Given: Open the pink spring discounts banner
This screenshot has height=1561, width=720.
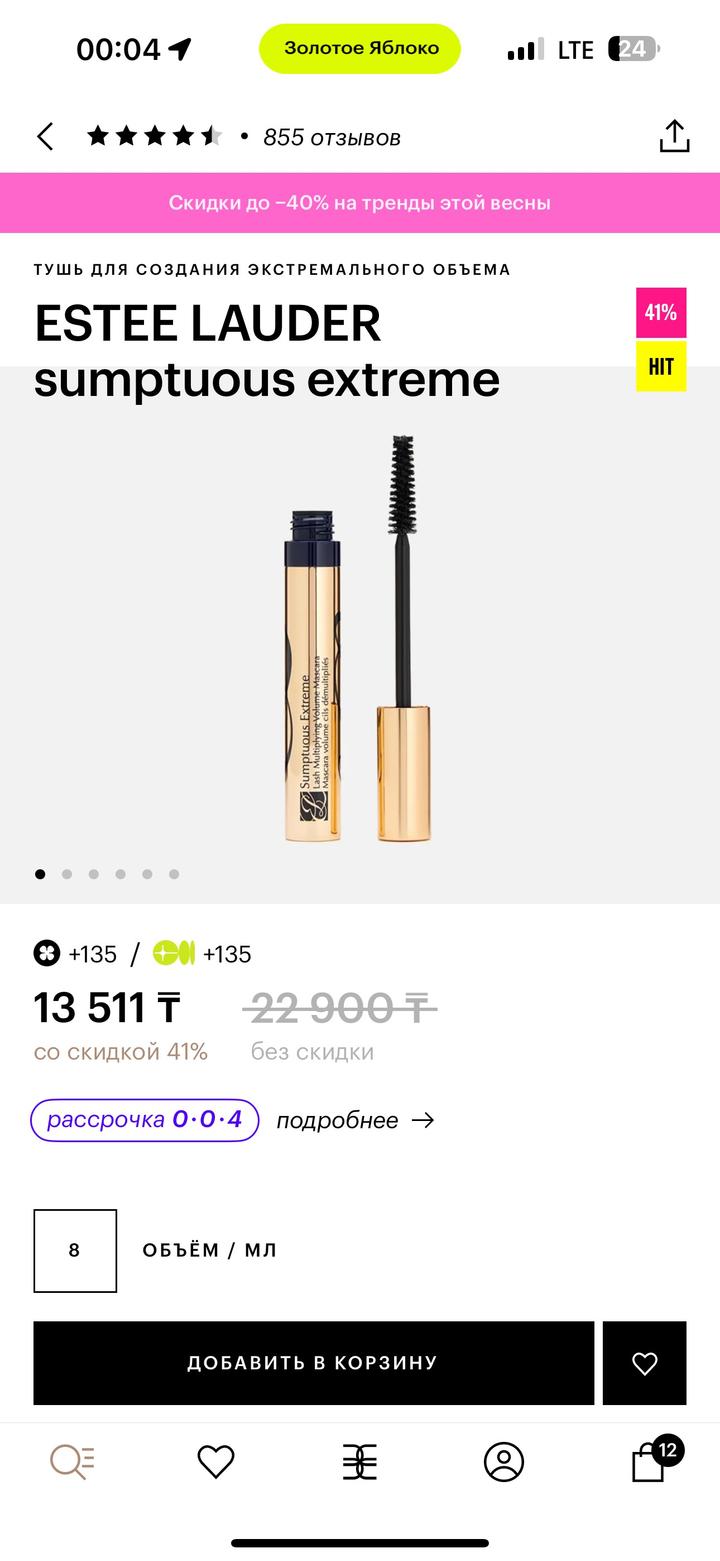Looking at the screenshot, I should [x=360, y=203].
